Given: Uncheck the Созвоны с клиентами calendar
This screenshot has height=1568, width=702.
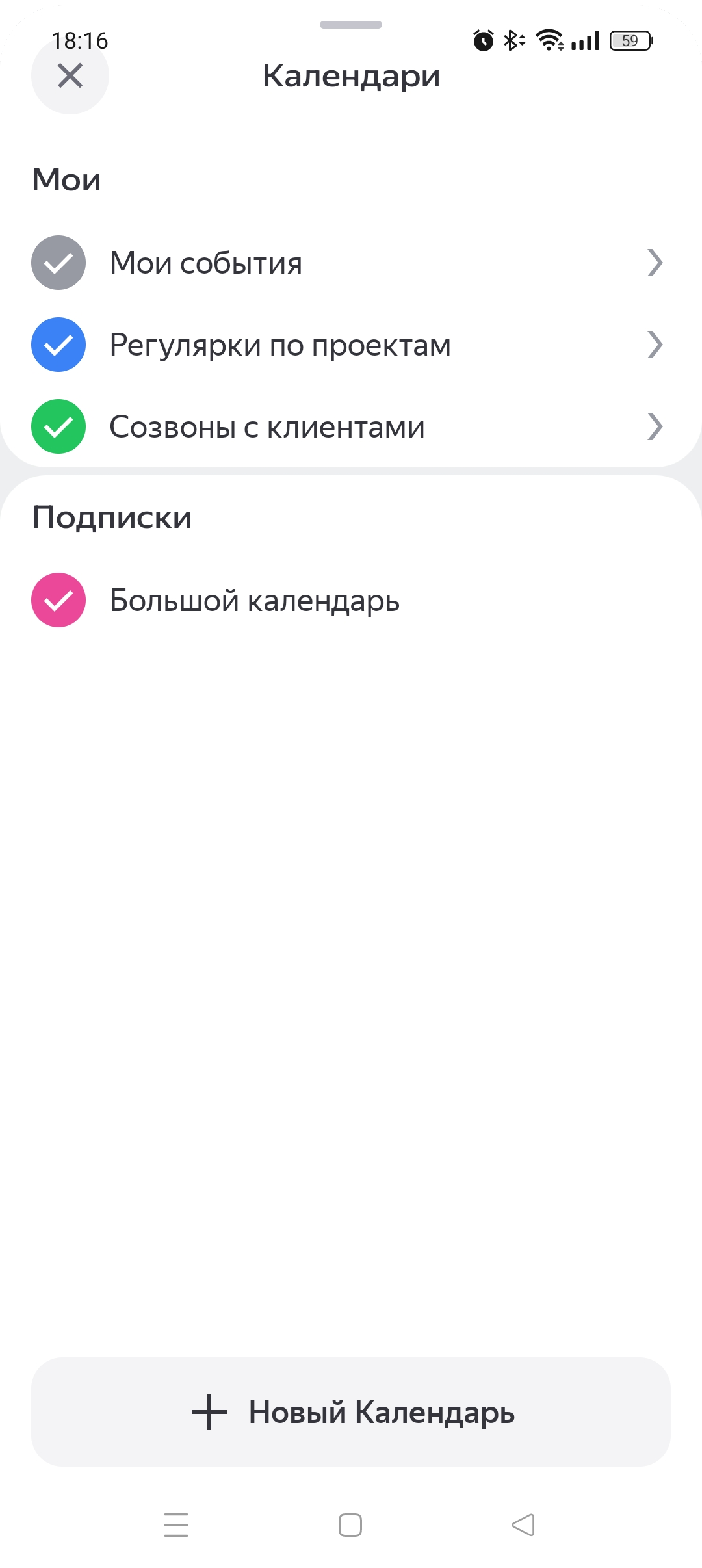Looking at the screenshot, I should point(58,426).
